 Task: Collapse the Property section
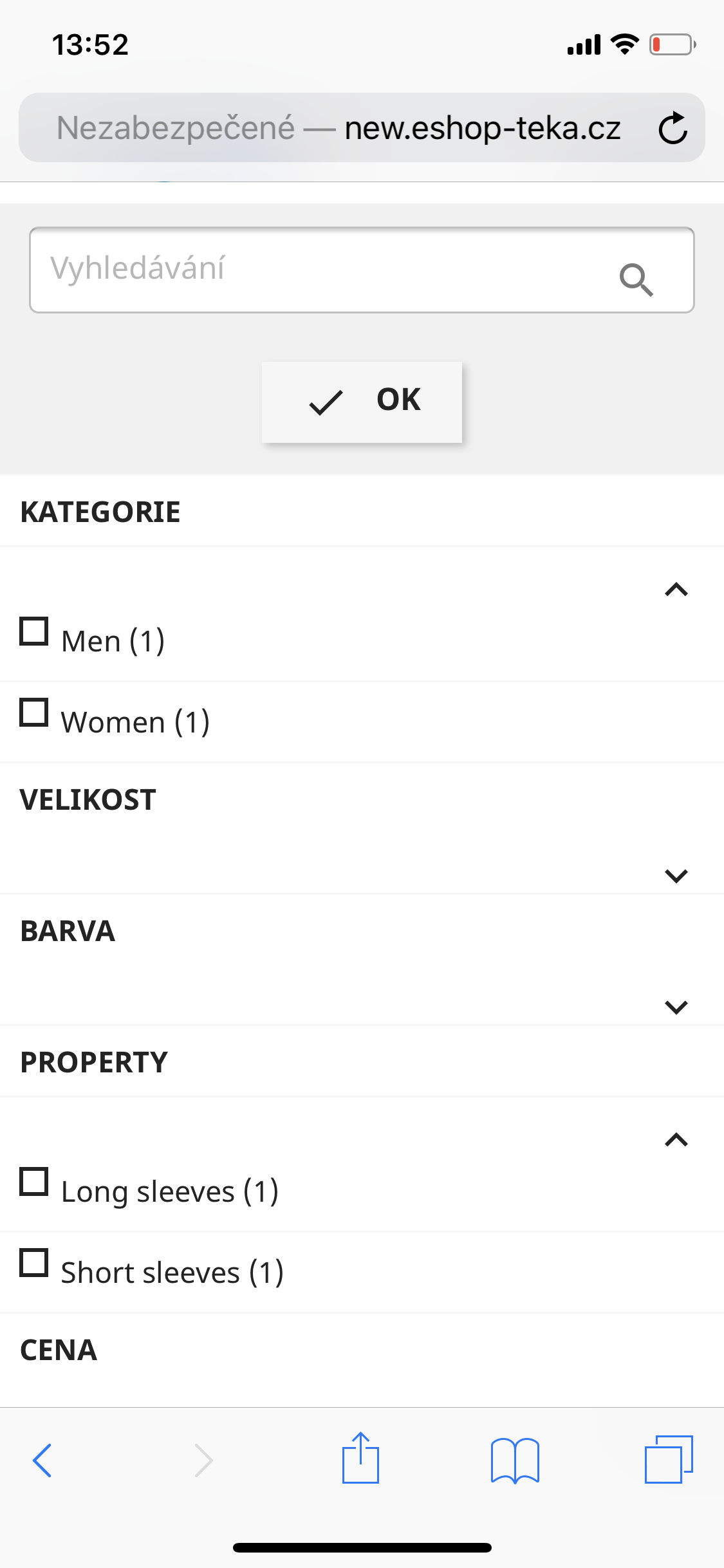pyautogui.click(x=676, y=1140)
